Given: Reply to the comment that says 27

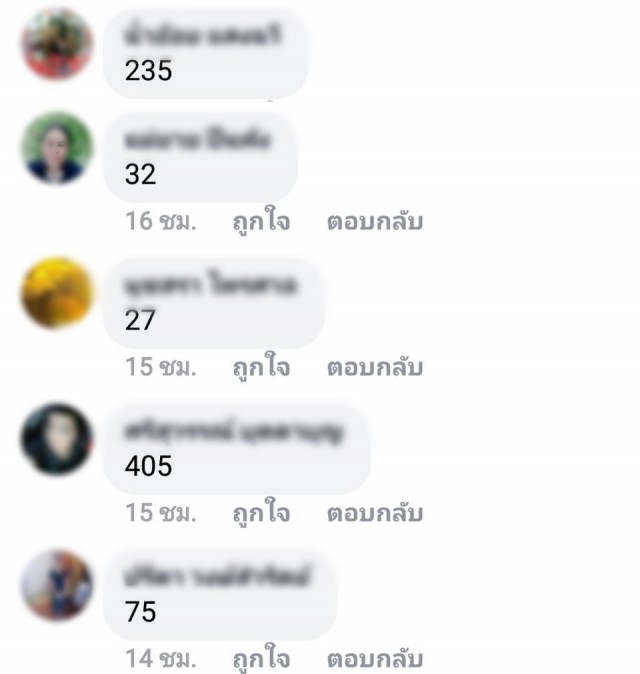Looking at the screenshot, I should coord(375,367).
